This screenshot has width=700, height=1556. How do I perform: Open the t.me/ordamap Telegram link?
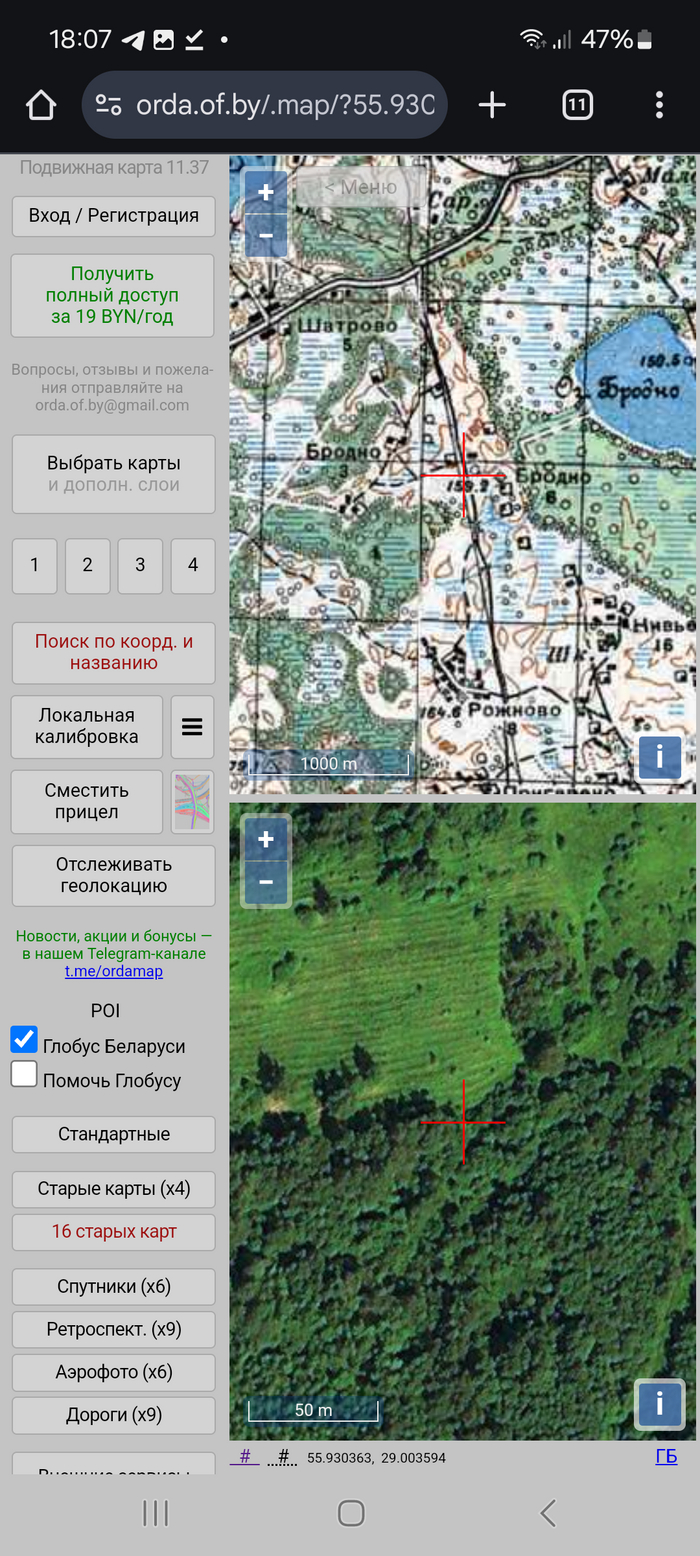[113, 971]
